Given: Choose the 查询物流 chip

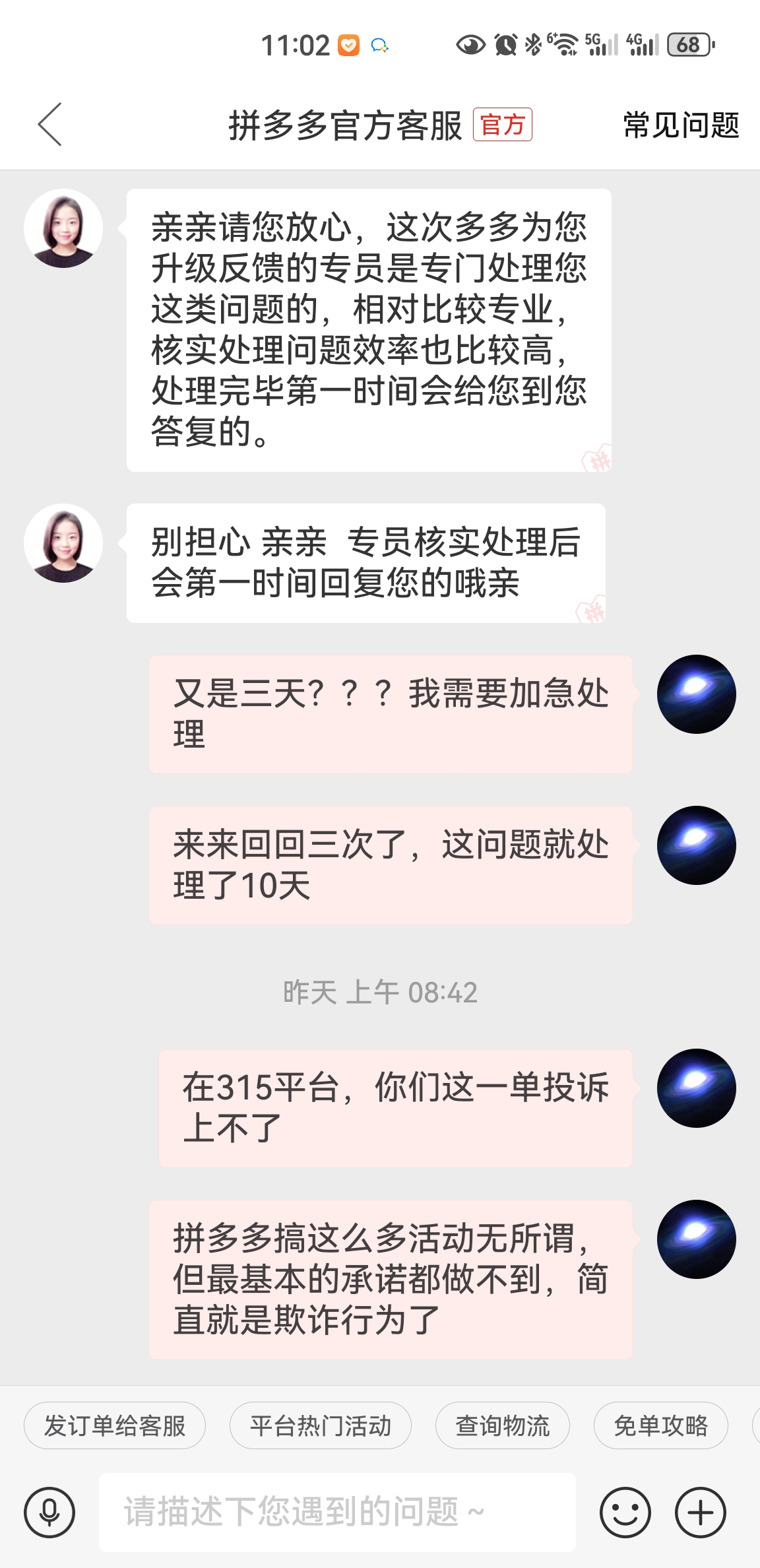Looking at the screenshot, I should coord(503,1425).
